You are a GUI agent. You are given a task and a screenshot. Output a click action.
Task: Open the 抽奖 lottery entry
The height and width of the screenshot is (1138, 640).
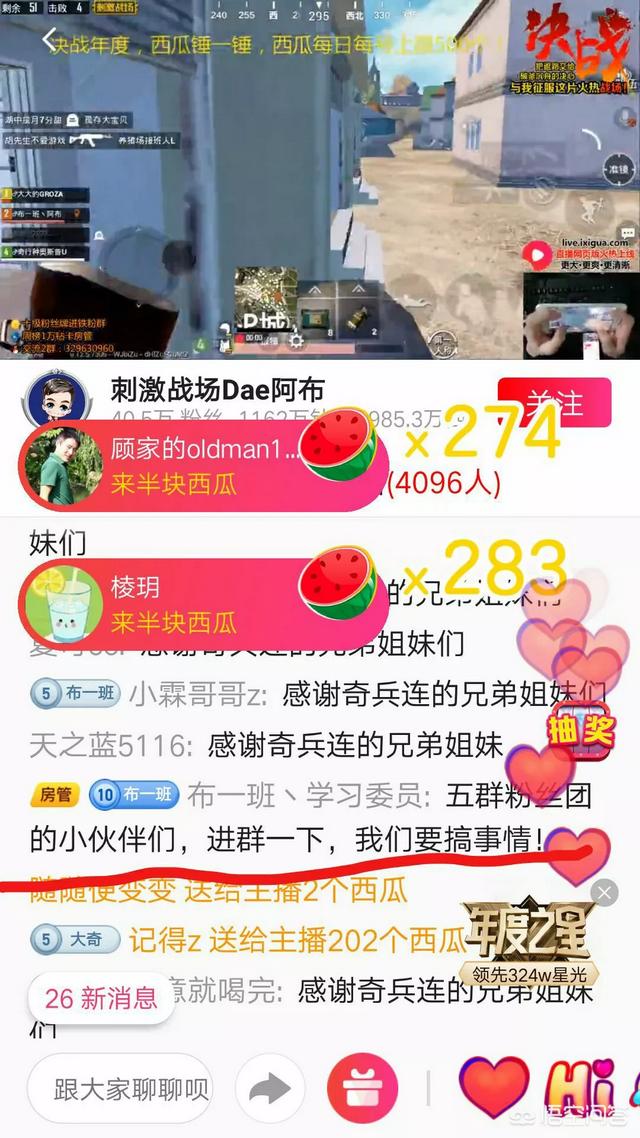[579, 731]
